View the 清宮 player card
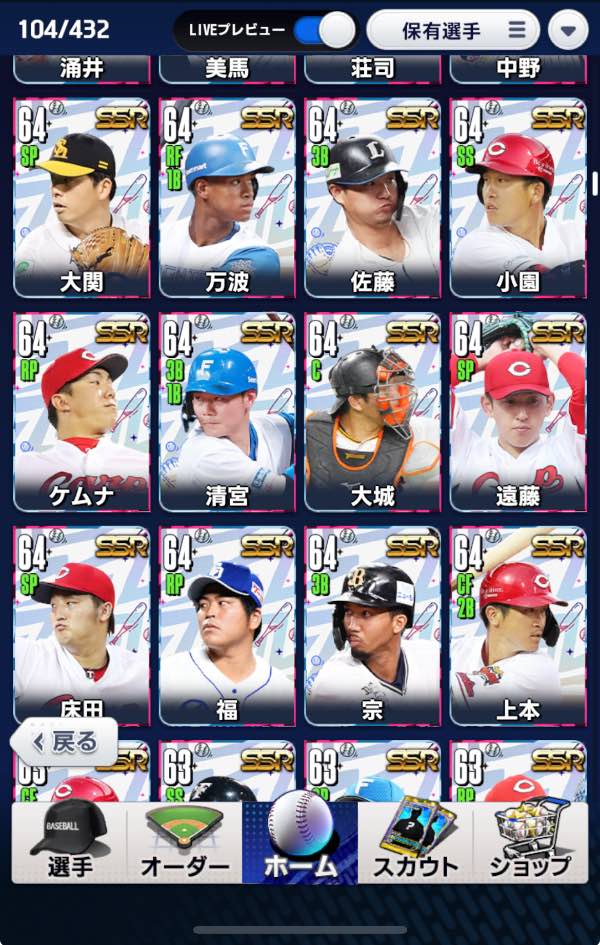 [x=227, y=412]
